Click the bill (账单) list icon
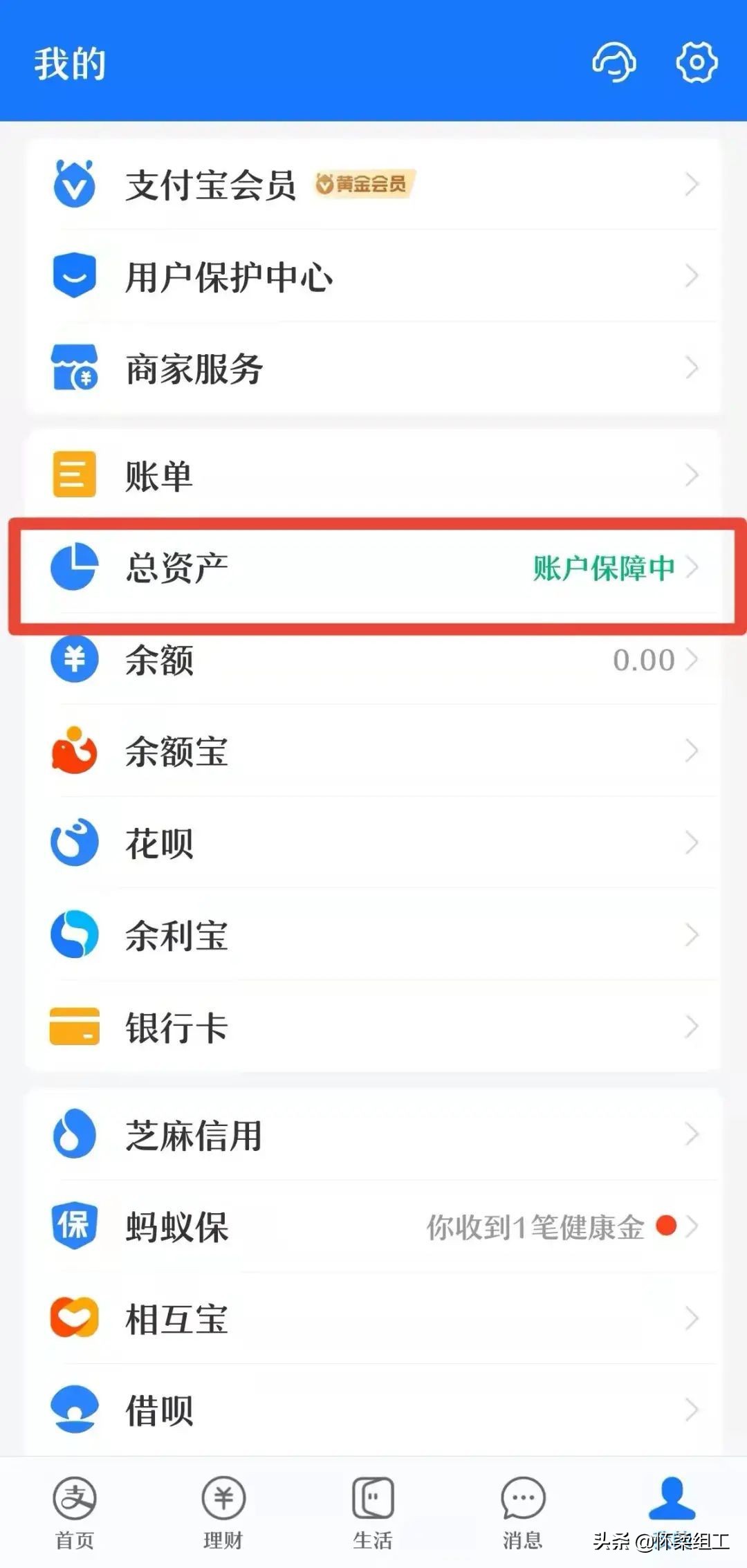Image resolution: width=747 pixels, height=1568 pixels. click(74, 474)
